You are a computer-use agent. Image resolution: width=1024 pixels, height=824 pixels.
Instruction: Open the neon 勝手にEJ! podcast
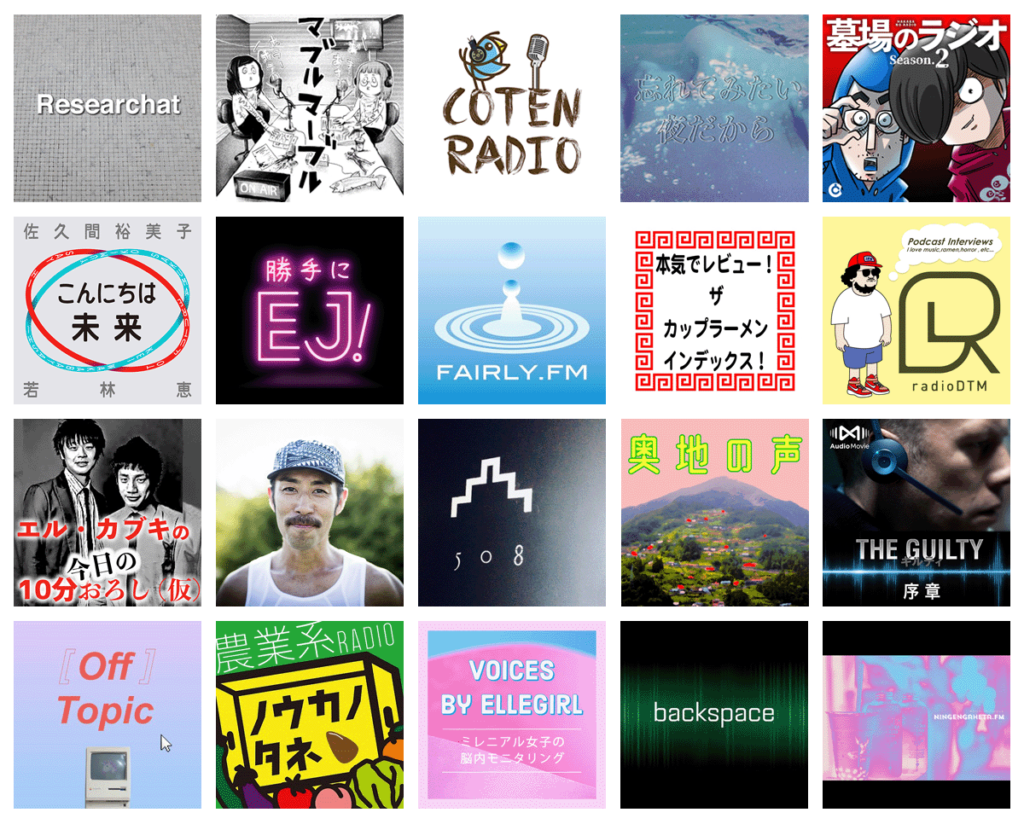(309, 310)
